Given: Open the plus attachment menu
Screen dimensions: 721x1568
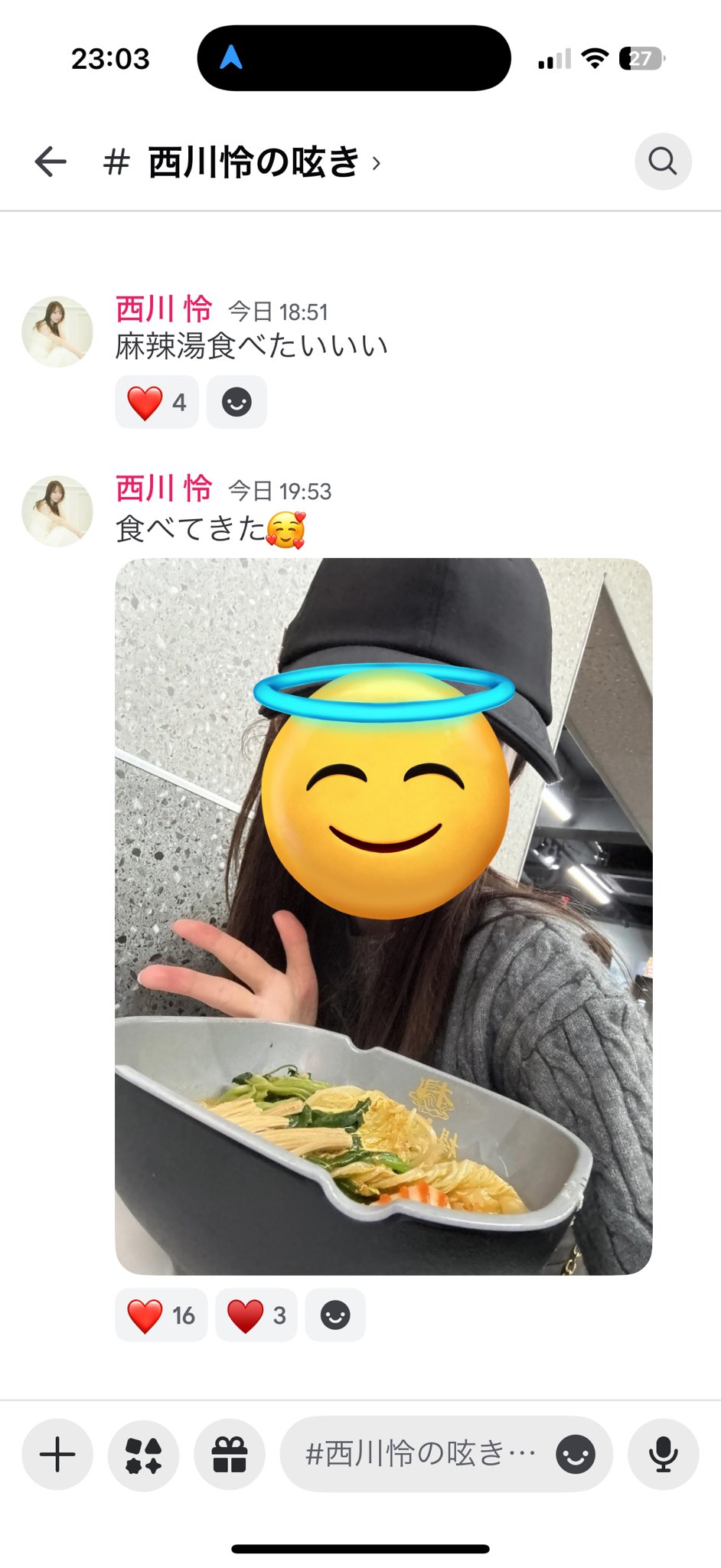Looking at the screenshot, I should coord(57,1454).
